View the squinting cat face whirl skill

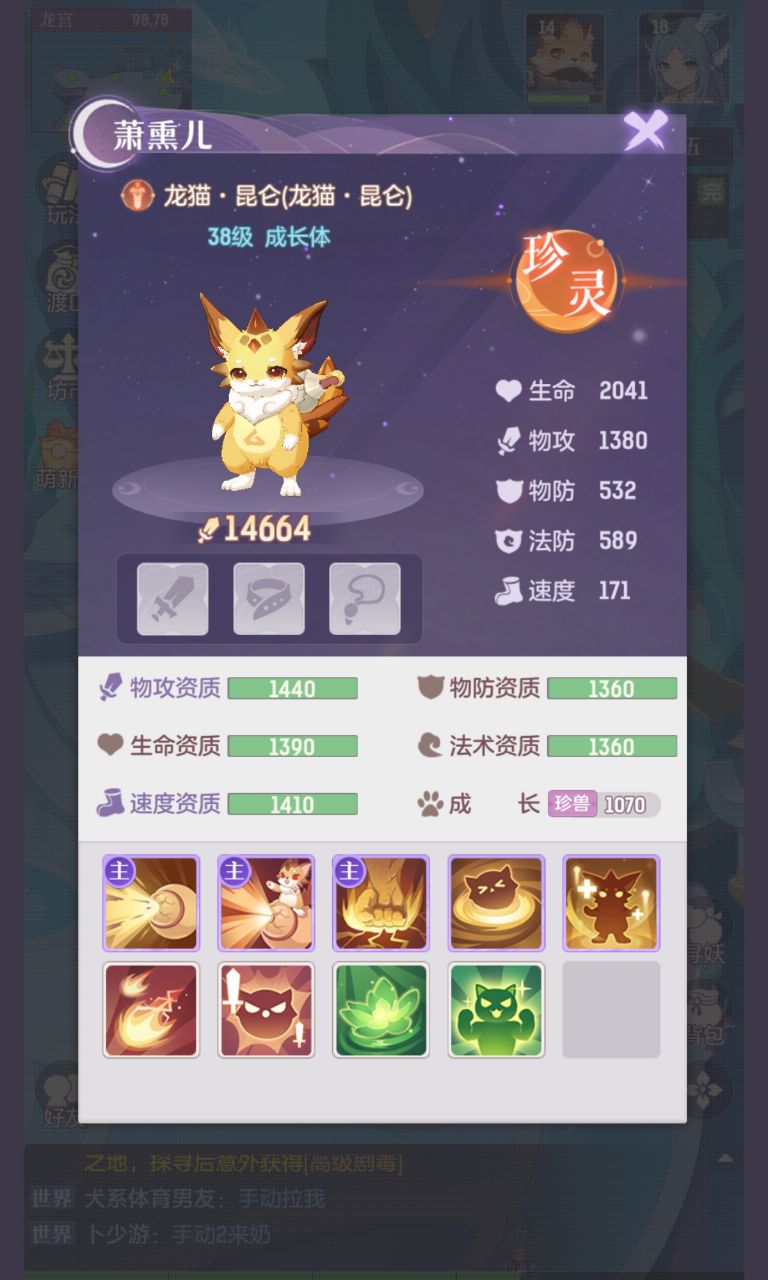[x=496, y=903]
